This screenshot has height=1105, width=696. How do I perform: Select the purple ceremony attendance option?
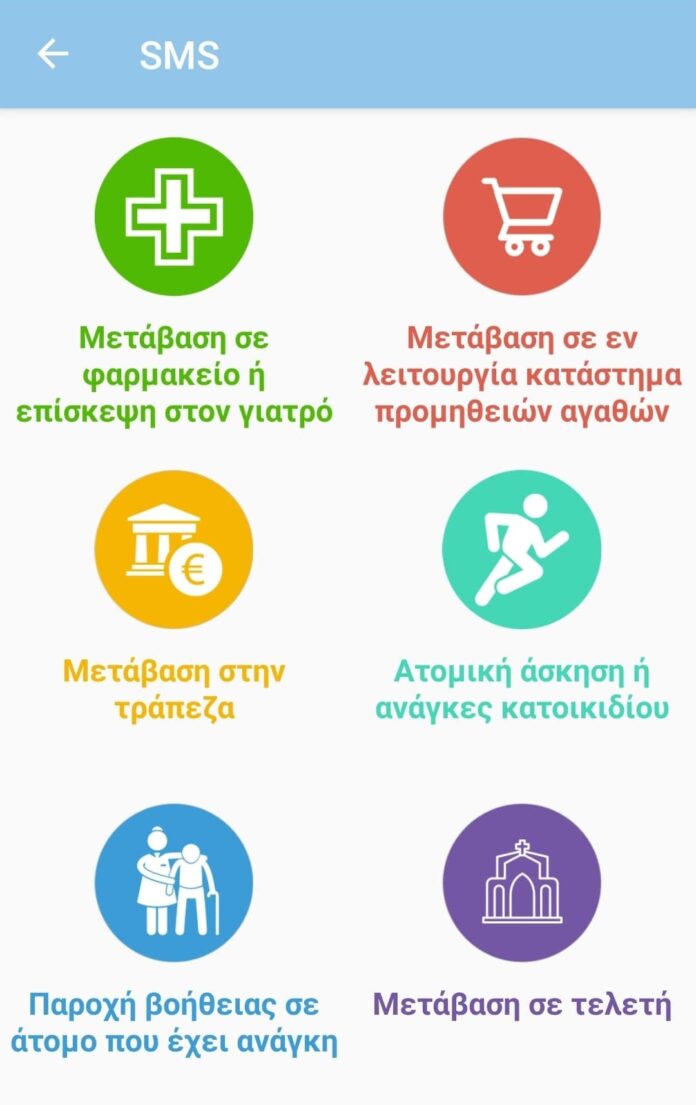click(x=522, y=883)
